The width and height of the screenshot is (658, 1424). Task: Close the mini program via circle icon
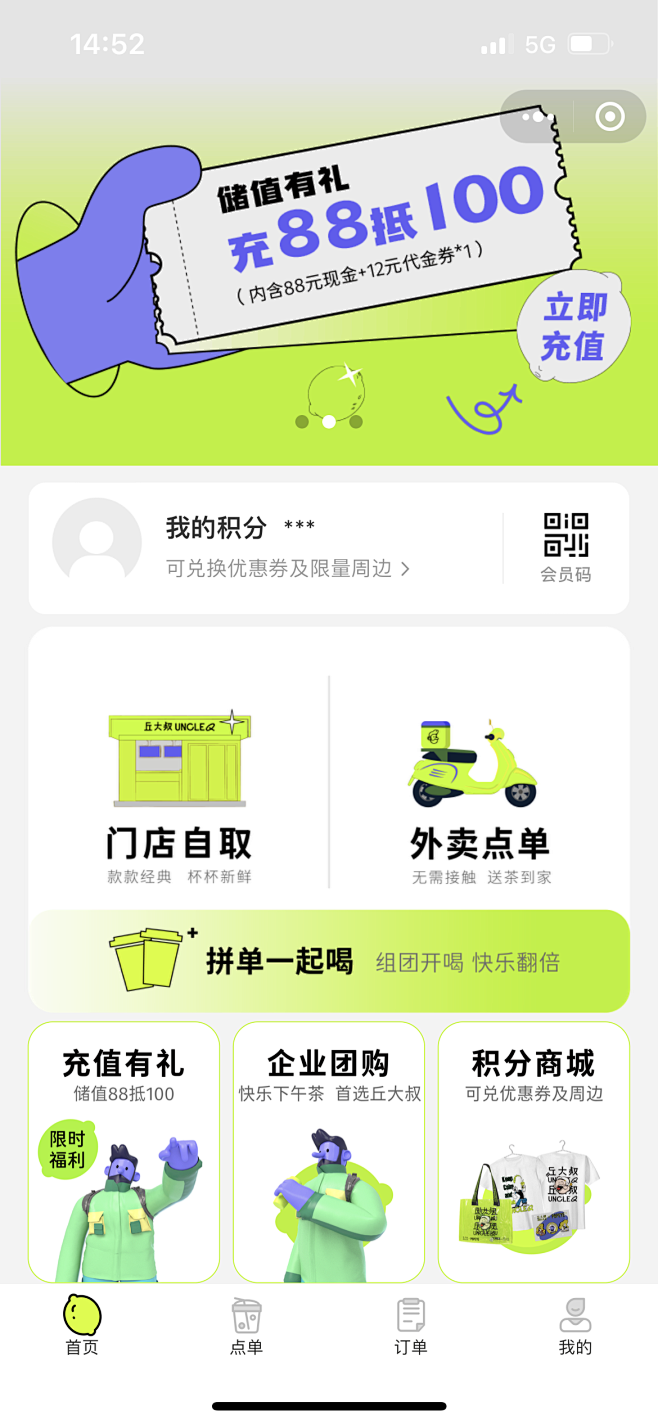point(609,117)
